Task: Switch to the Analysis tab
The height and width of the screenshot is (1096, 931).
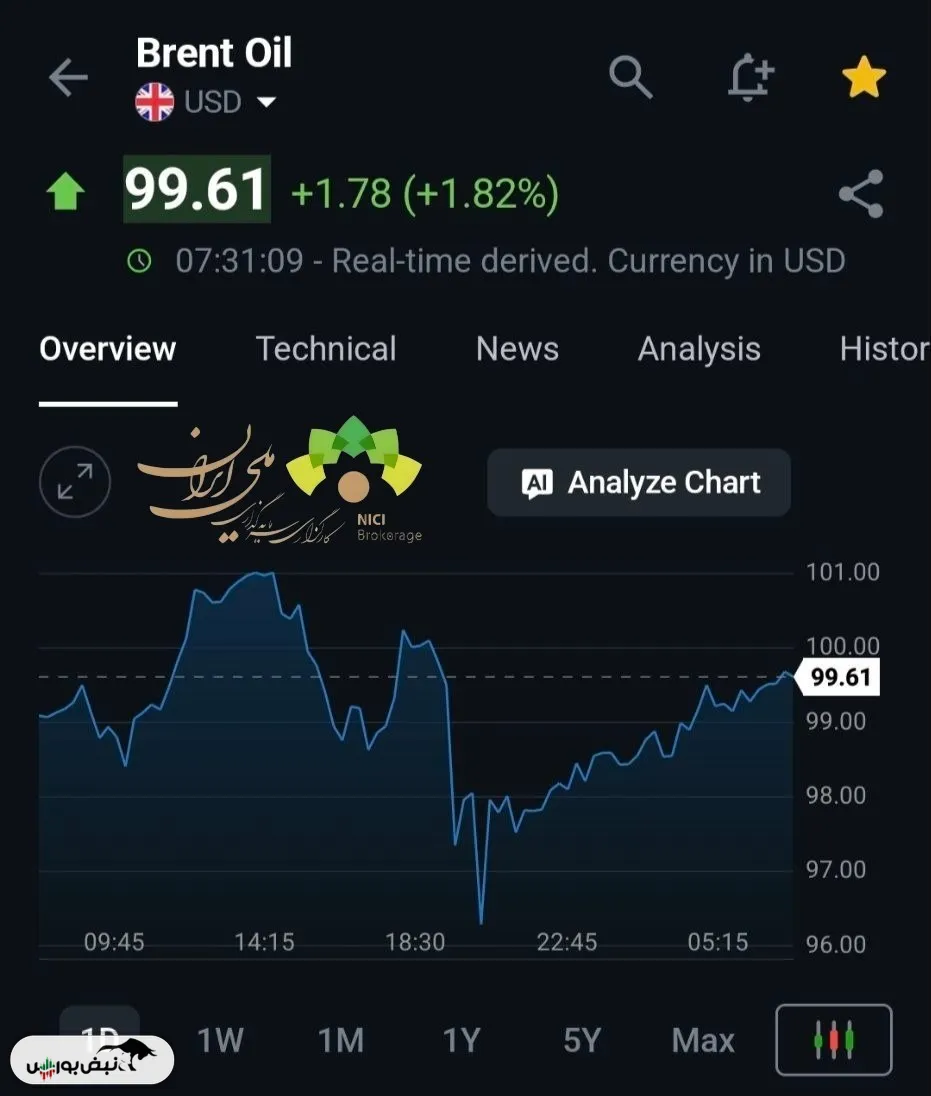Action: tap(699, 349)
